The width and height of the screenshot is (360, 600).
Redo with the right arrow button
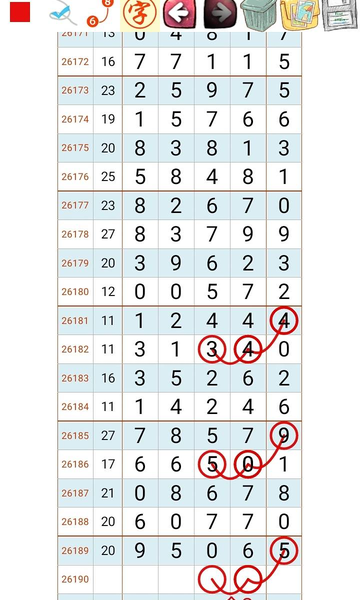[x=220, y=14]
